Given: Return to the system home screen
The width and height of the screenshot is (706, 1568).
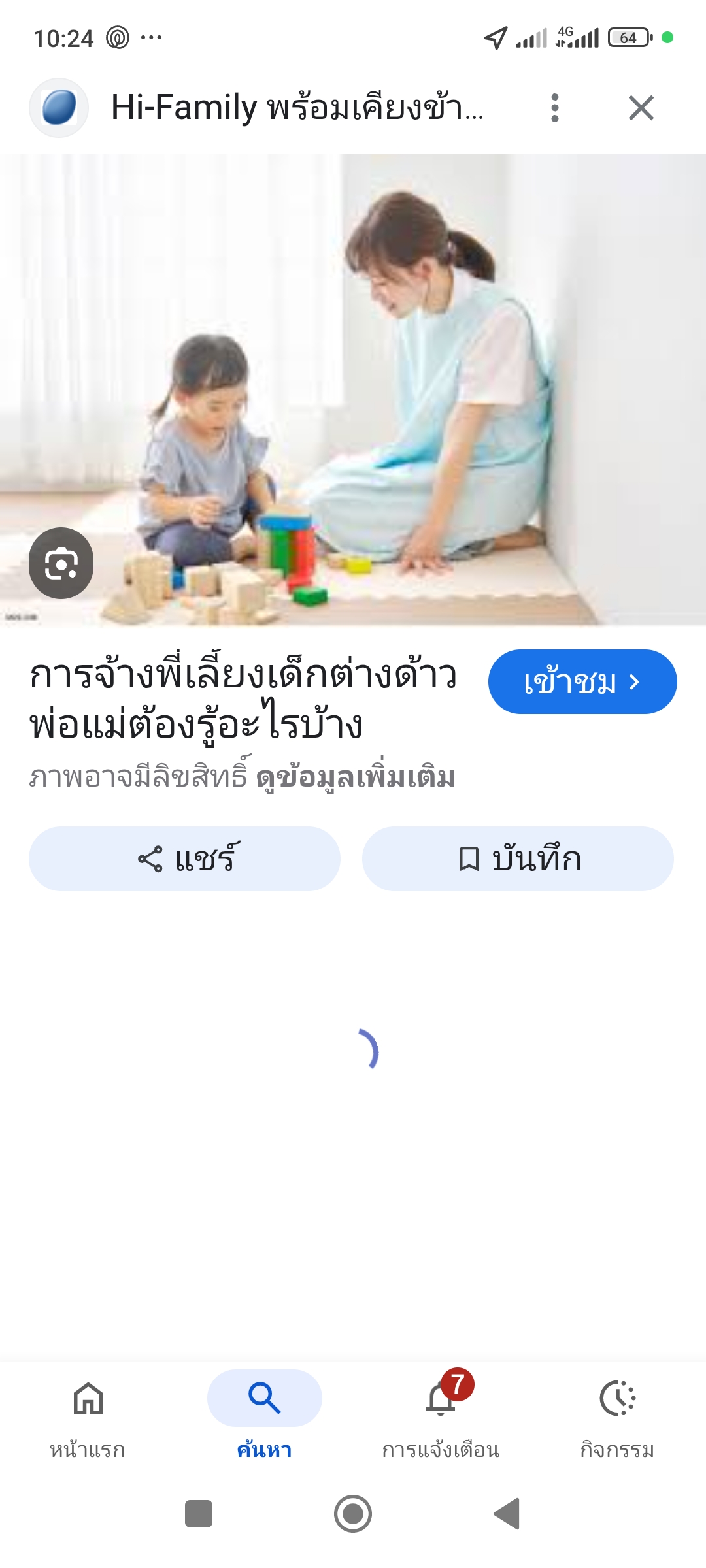Looking at the screenshot, I should coord(353,1514).
